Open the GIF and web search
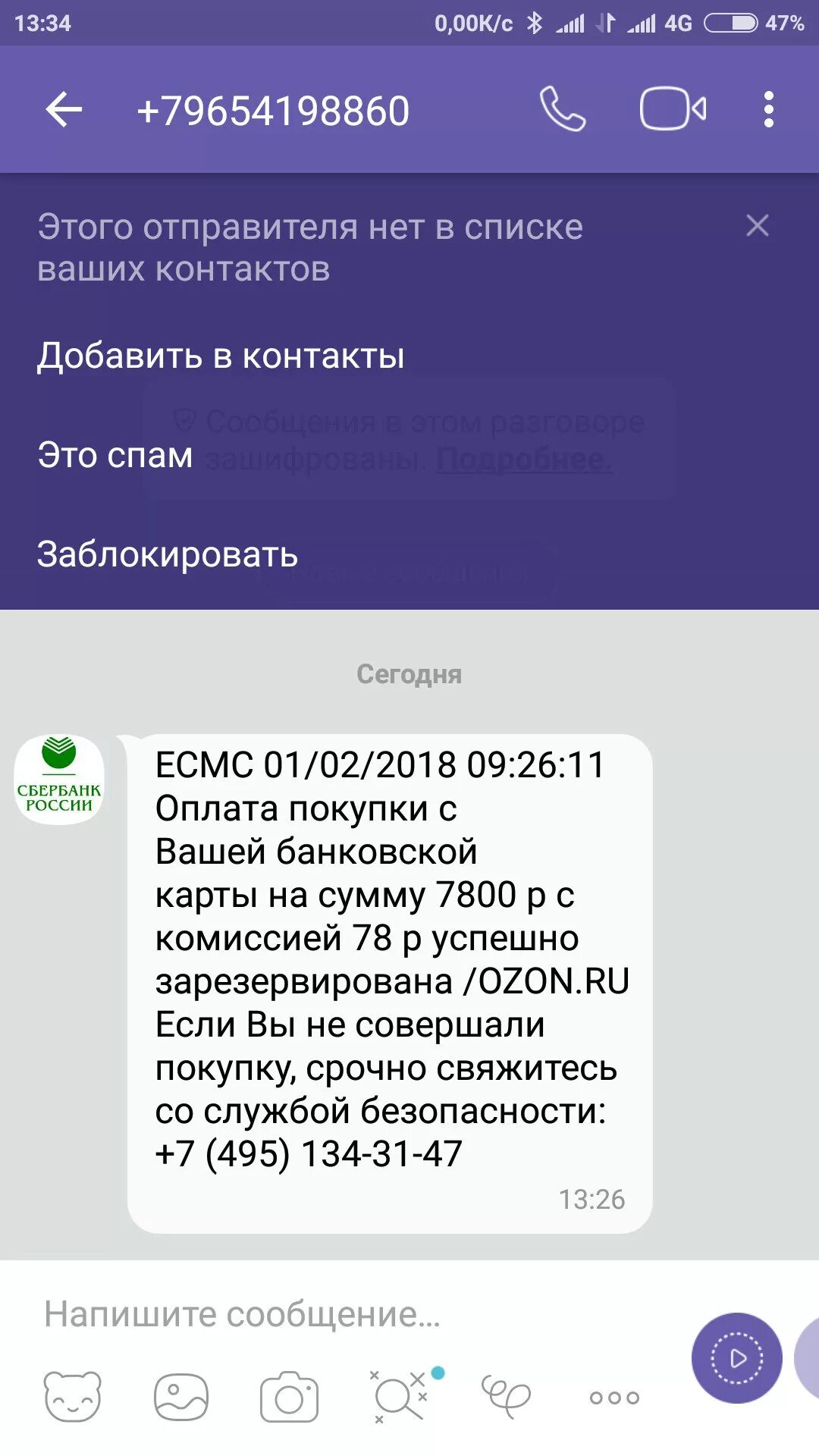 point(398,1396)
